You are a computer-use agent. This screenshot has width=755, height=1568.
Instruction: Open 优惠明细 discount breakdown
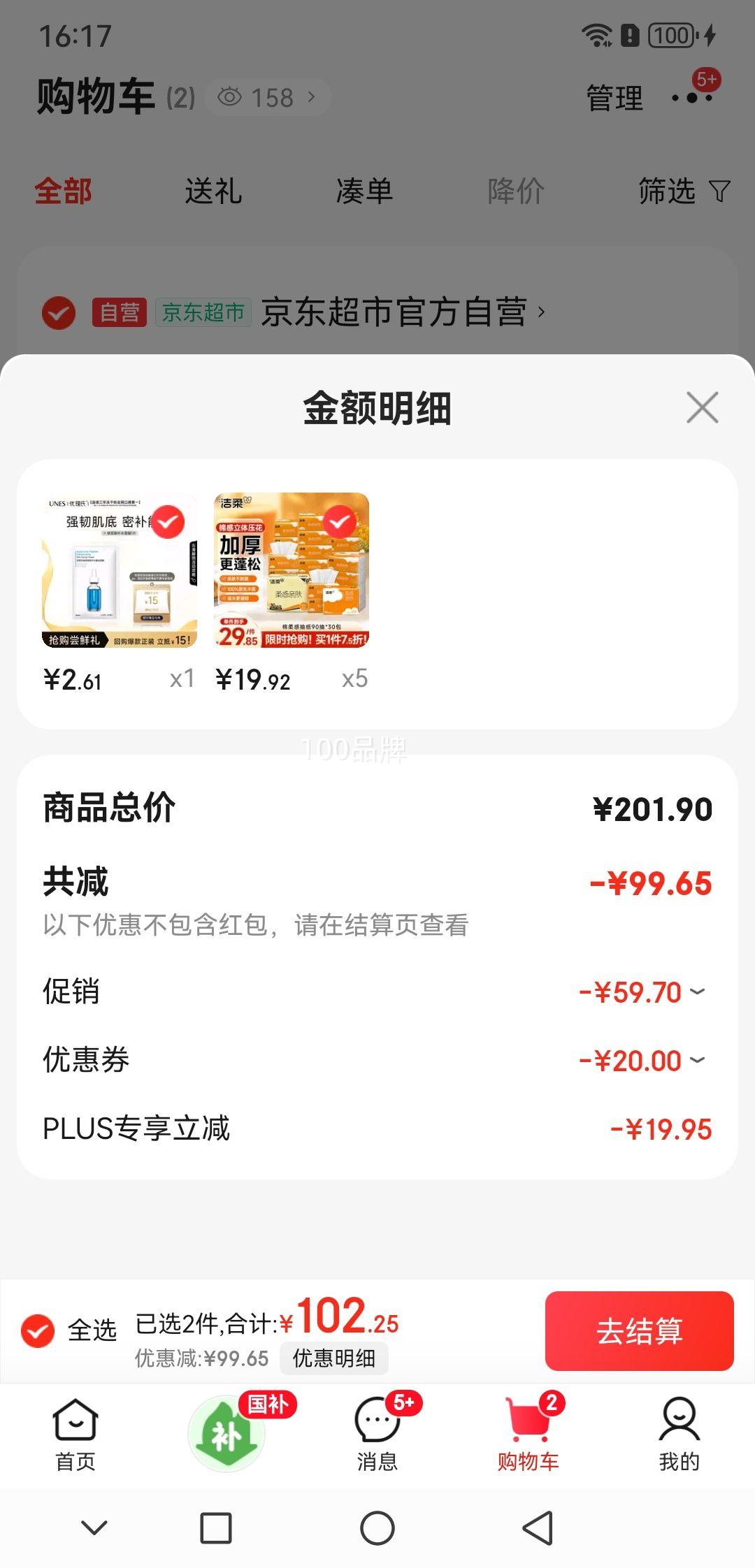pyautogui.click(x=333, y=1358)
